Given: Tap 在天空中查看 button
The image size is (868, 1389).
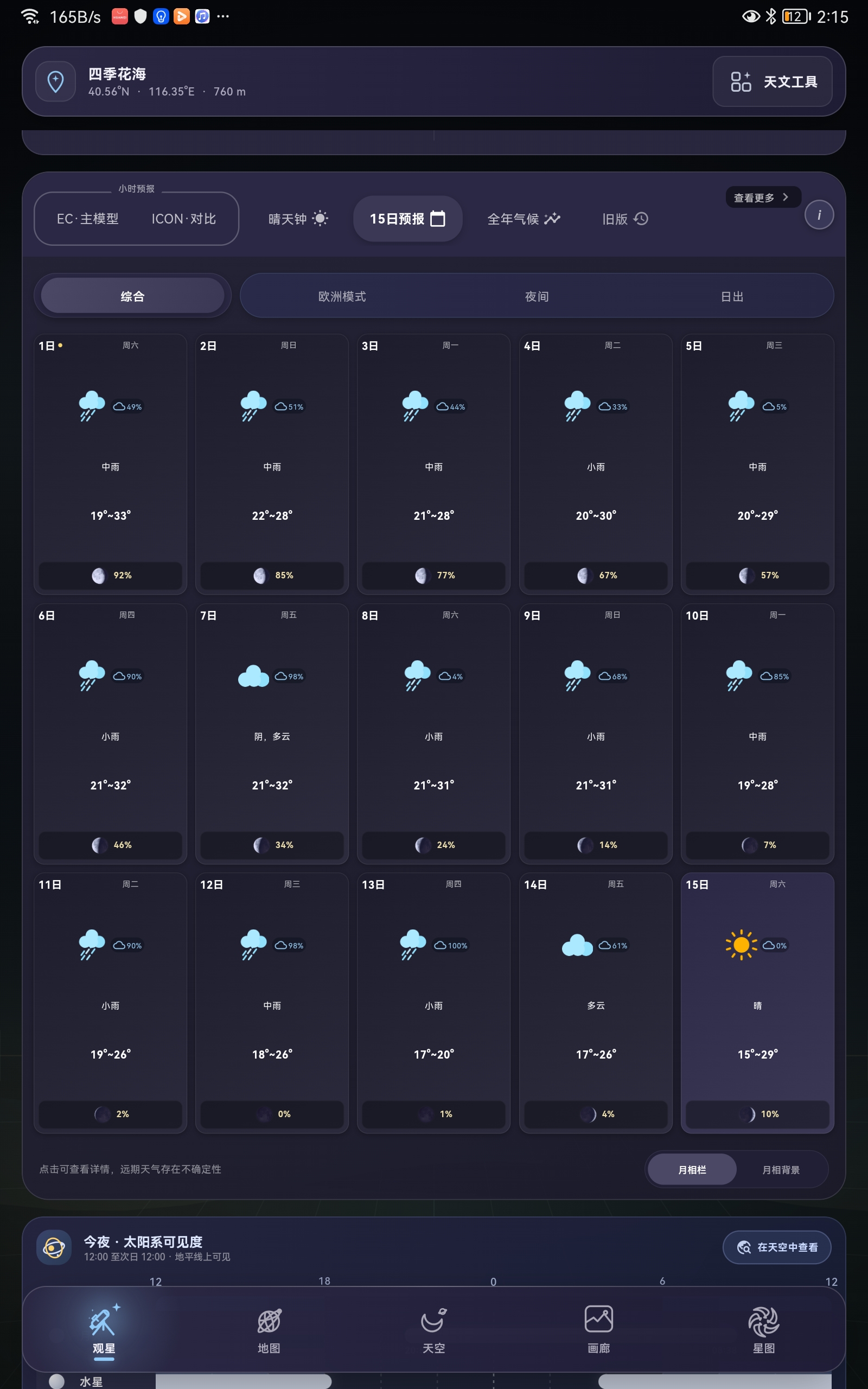Looking at the screenshot, I should [777, 1247].
